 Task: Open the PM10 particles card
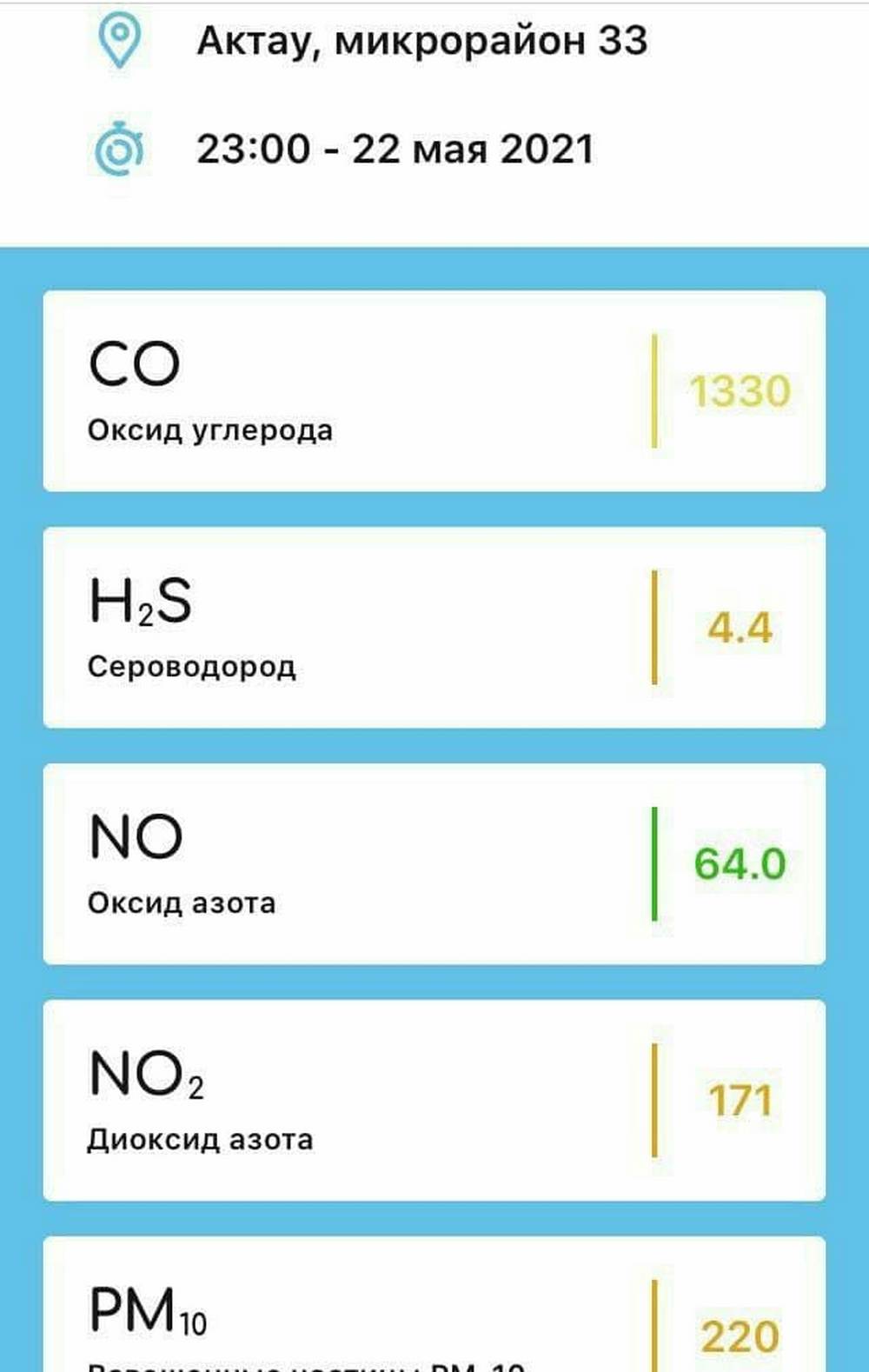(434, 1309)
